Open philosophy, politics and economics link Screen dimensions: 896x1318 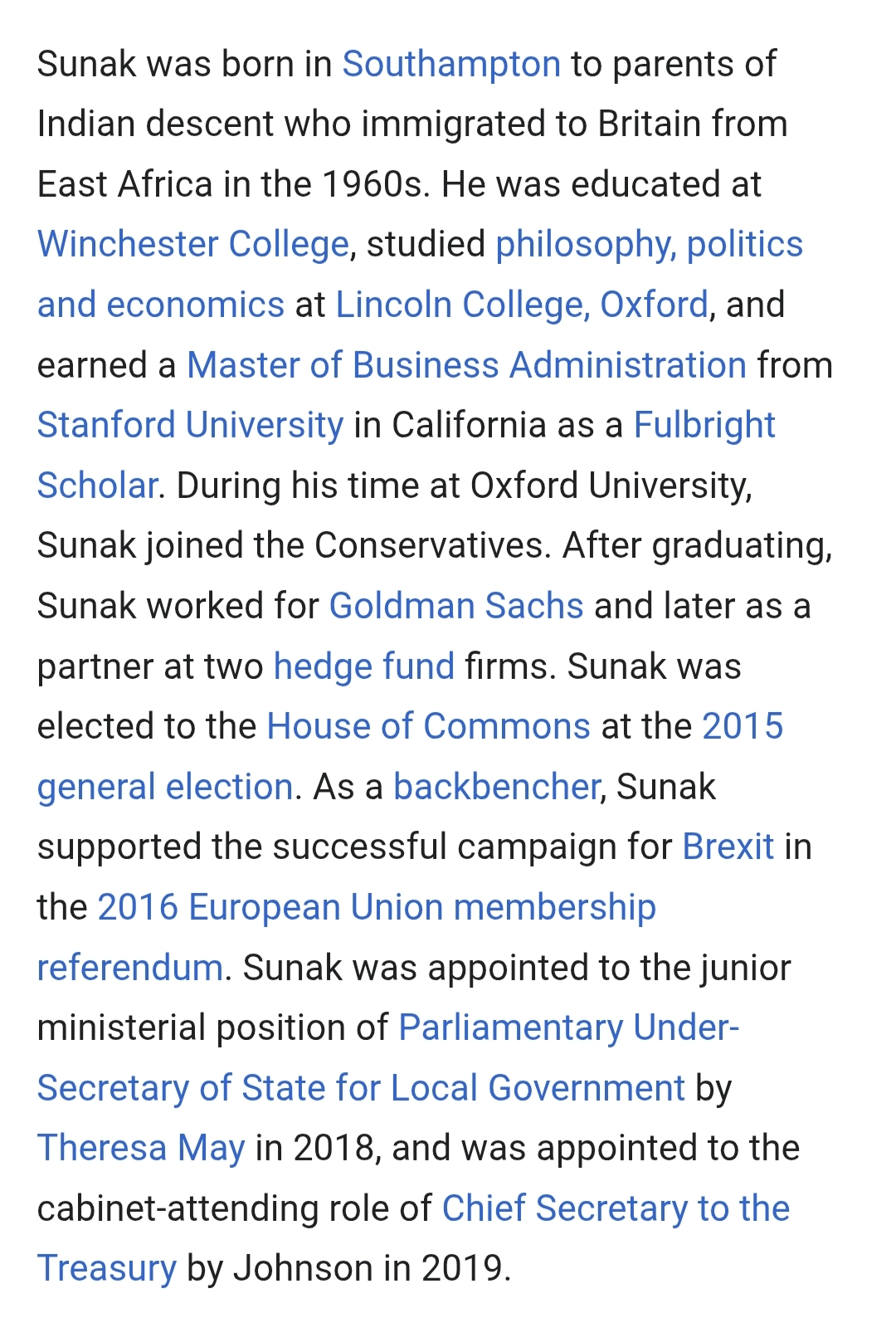(649, 244)
